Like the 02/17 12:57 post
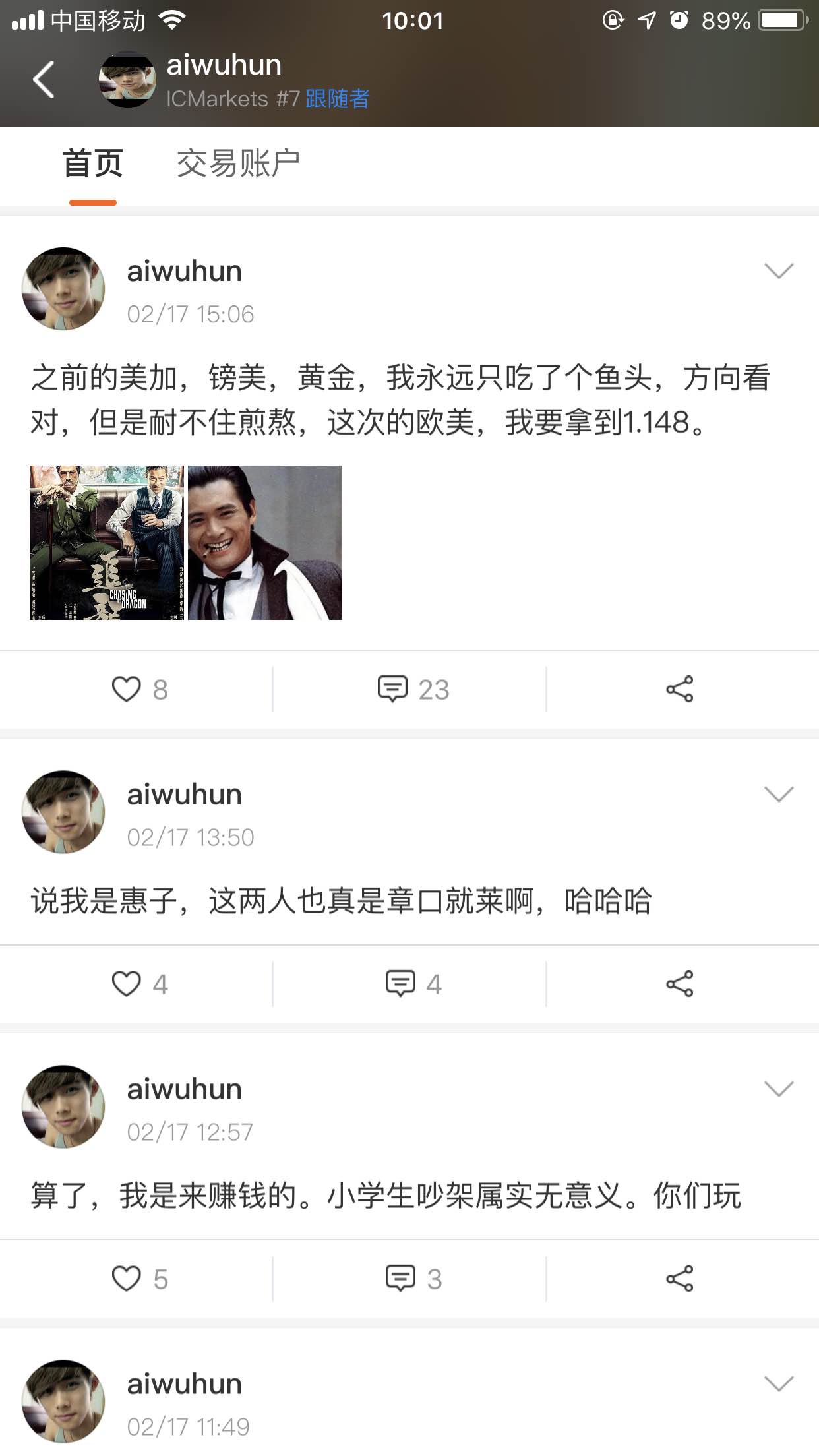This screenshot has width=819, height=1456. pos(140,1279)
